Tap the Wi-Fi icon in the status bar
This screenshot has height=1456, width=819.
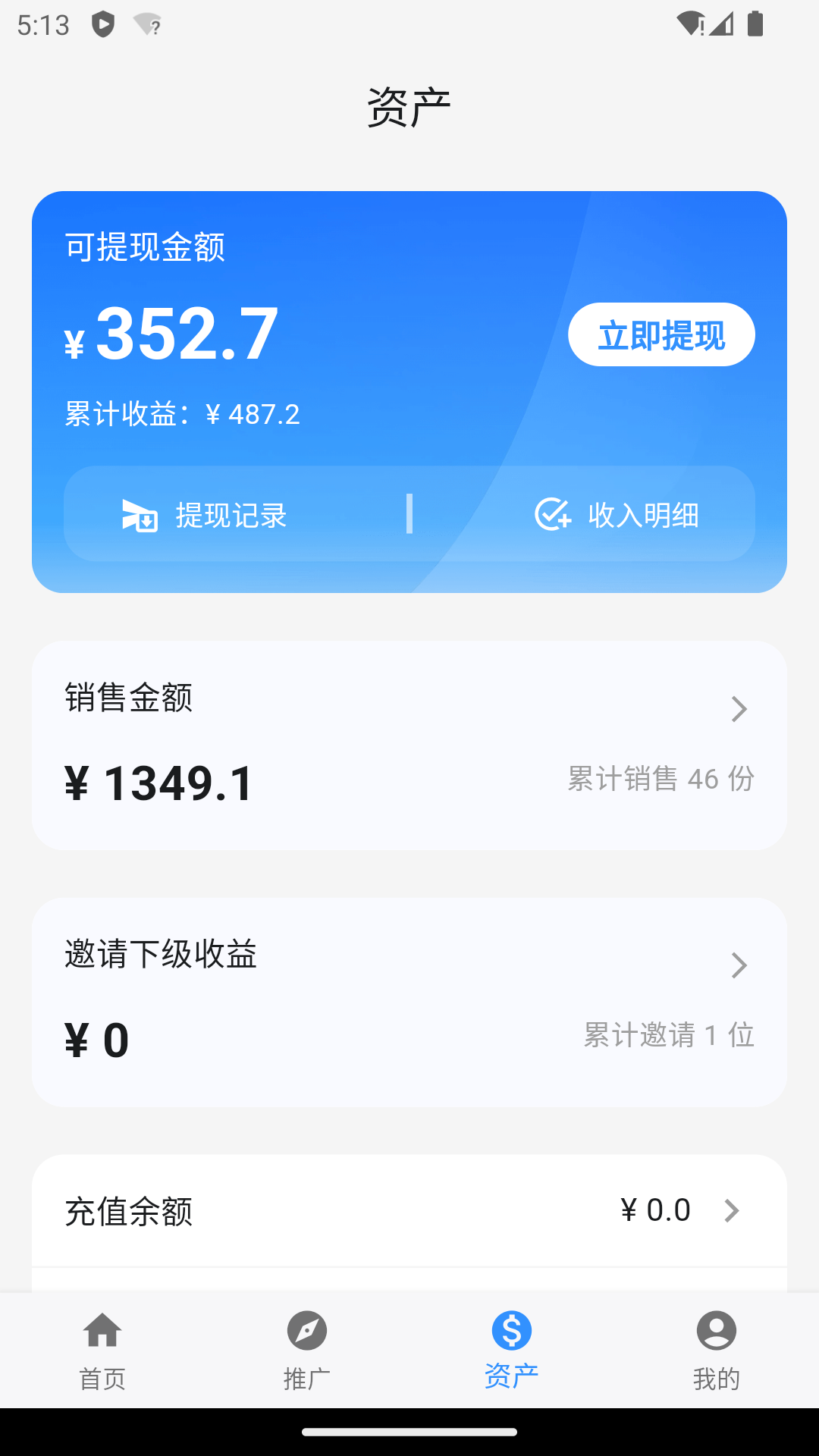[689, 23]
